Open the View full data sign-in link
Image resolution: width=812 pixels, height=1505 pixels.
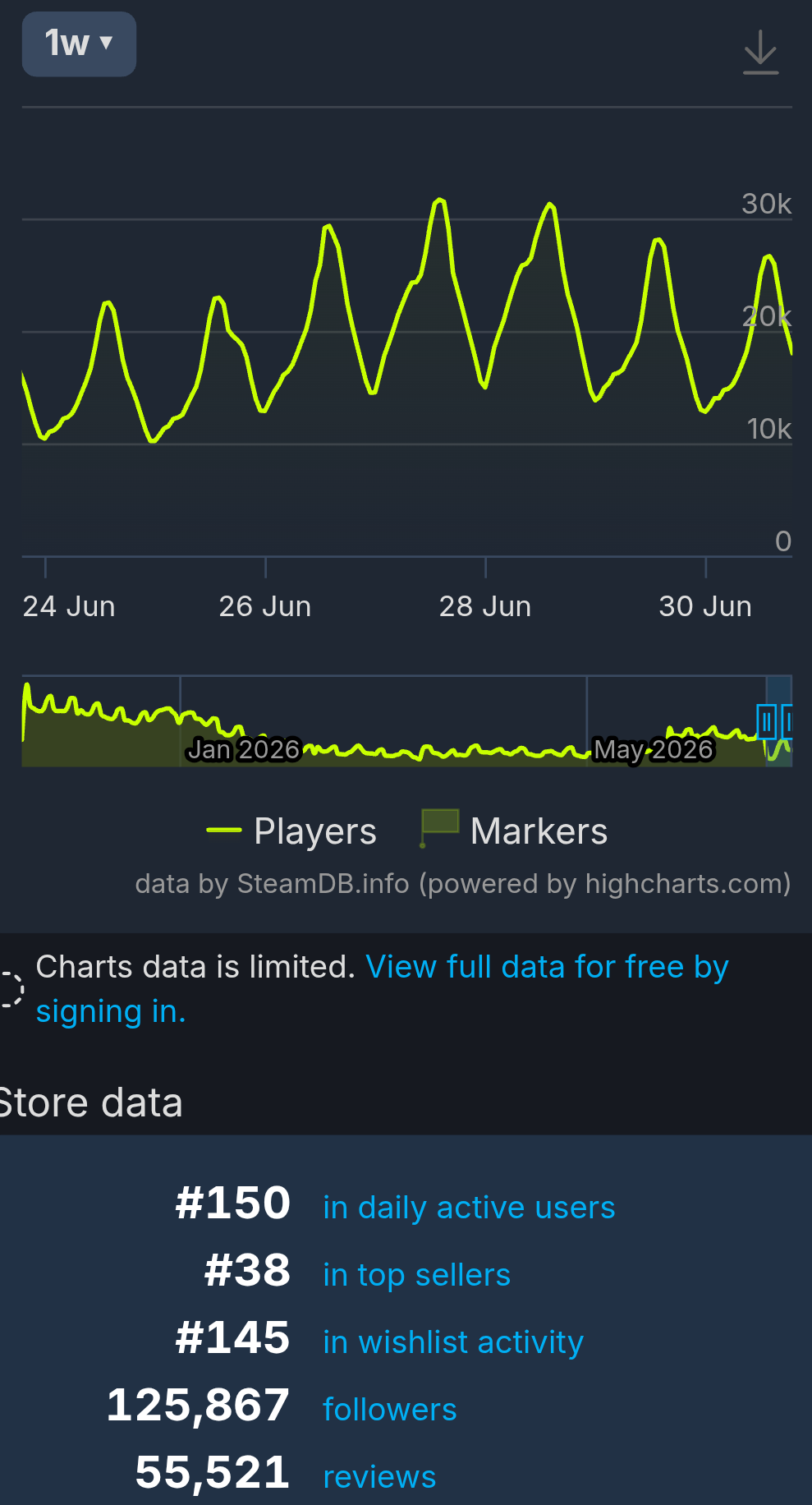[x=382, y=989]
